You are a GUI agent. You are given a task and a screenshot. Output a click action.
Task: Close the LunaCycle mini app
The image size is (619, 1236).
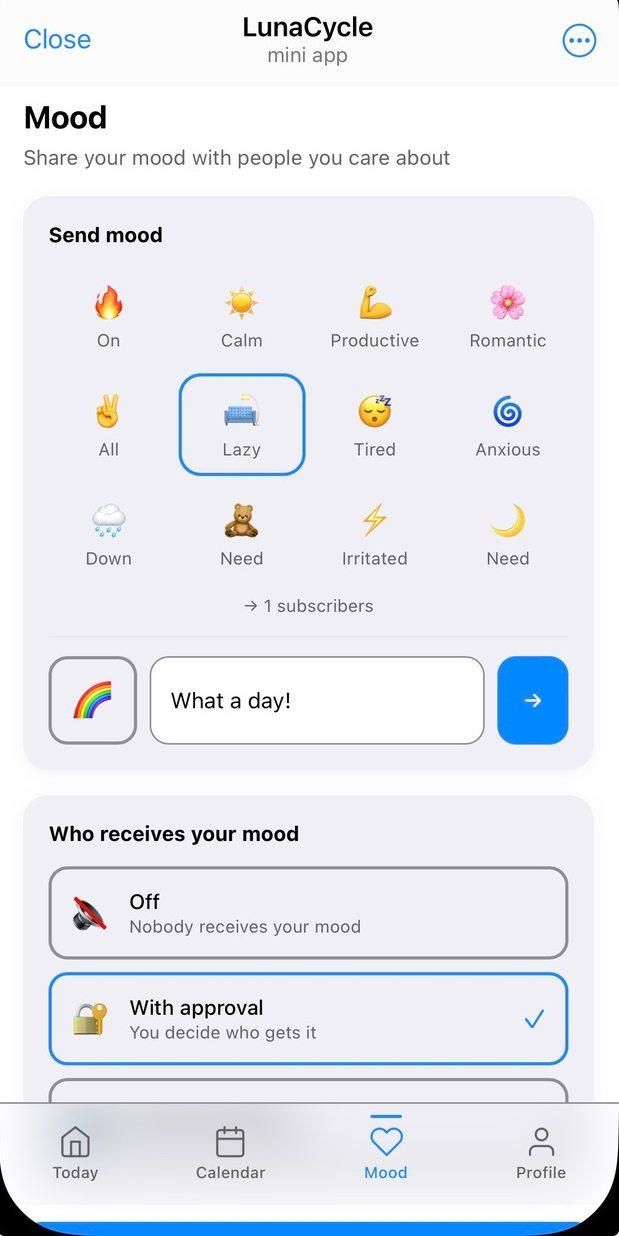(57, 39)
